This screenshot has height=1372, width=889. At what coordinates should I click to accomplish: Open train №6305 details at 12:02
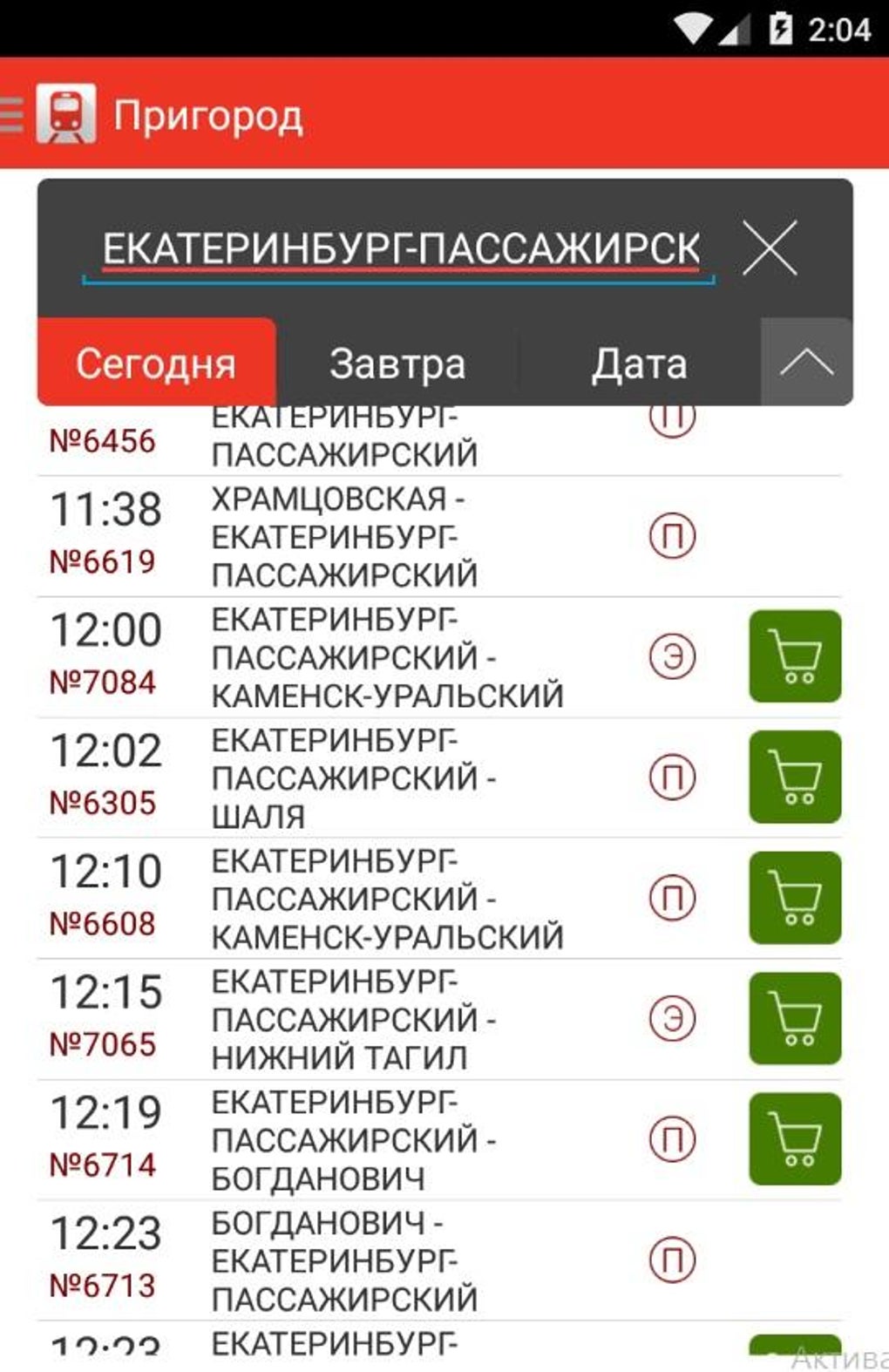(392, 778)
